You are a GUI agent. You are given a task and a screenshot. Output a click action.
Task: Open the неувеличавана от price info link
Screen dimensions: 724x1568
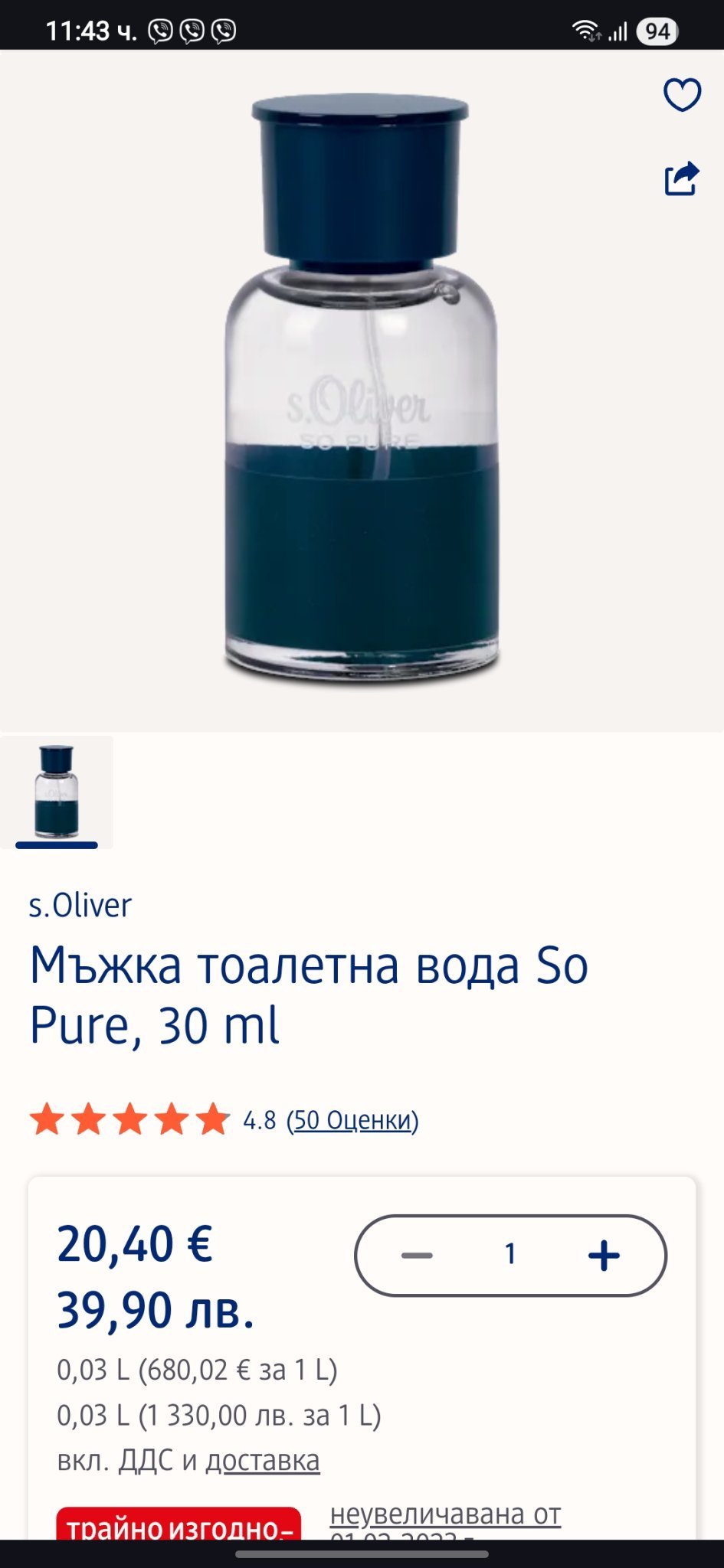(x=445, y=1514)
